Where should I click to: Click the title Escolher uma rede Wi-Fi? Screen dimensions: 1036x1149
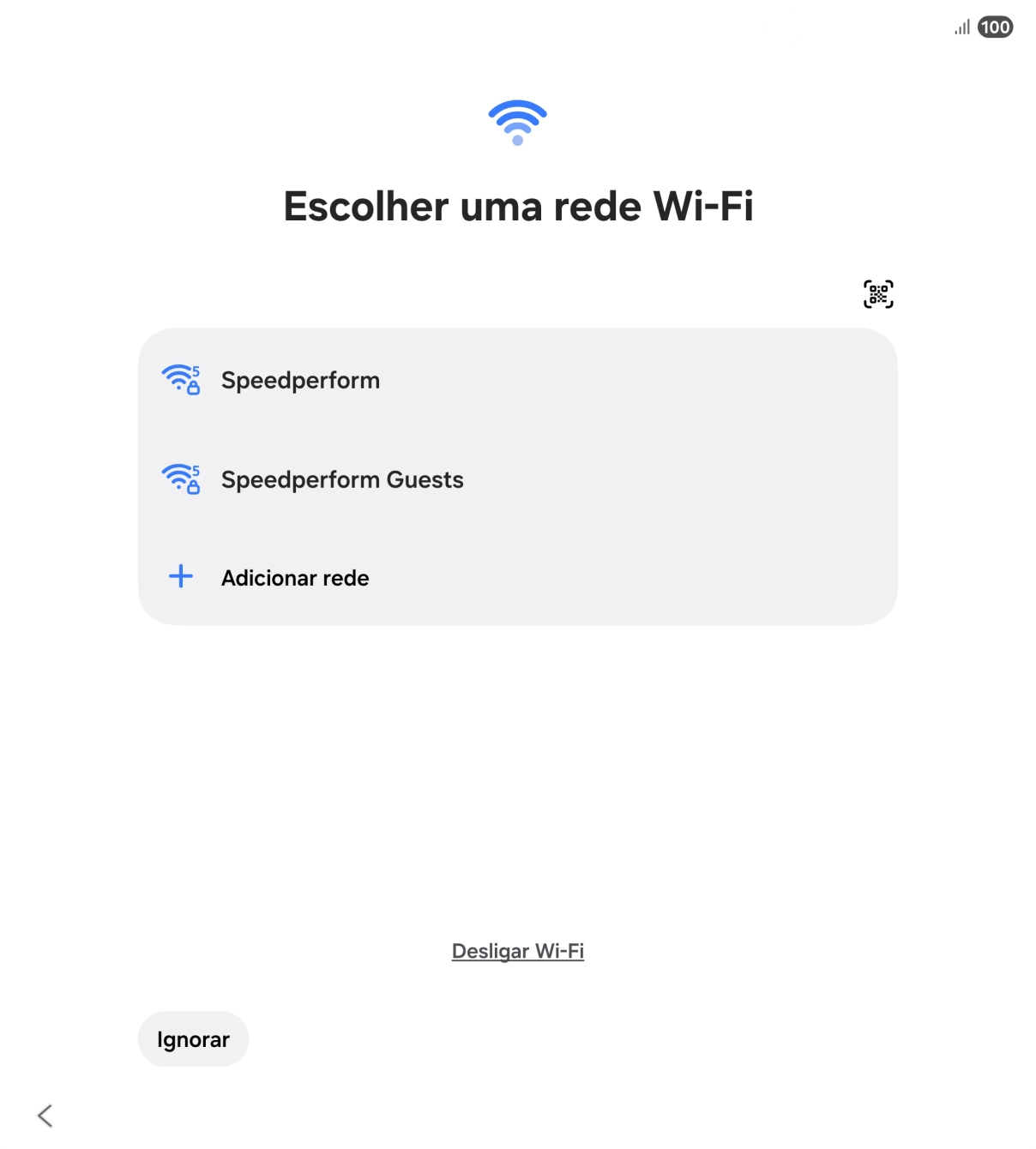coord(517,206)
